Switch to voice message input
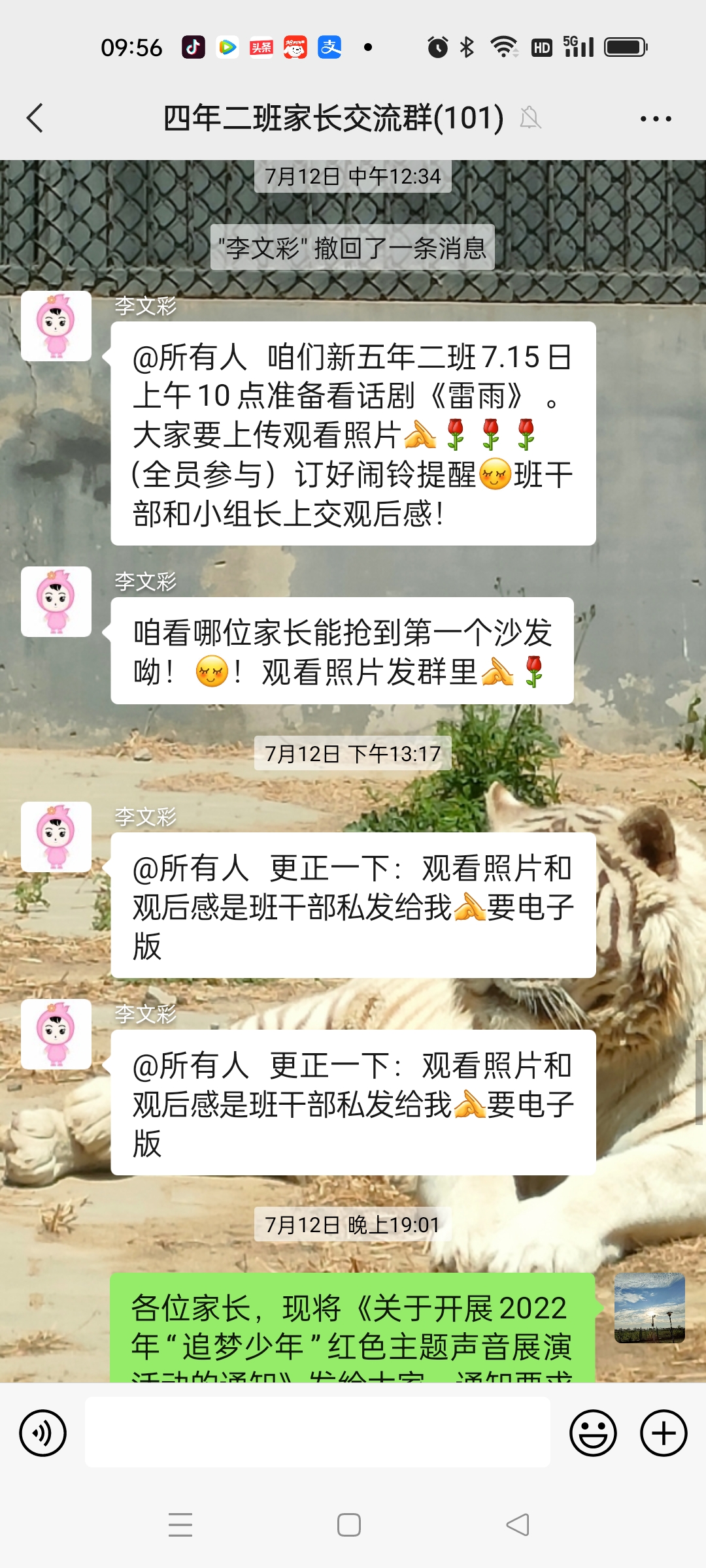This screenshot has width=706, height=1568. [43, 1433]
